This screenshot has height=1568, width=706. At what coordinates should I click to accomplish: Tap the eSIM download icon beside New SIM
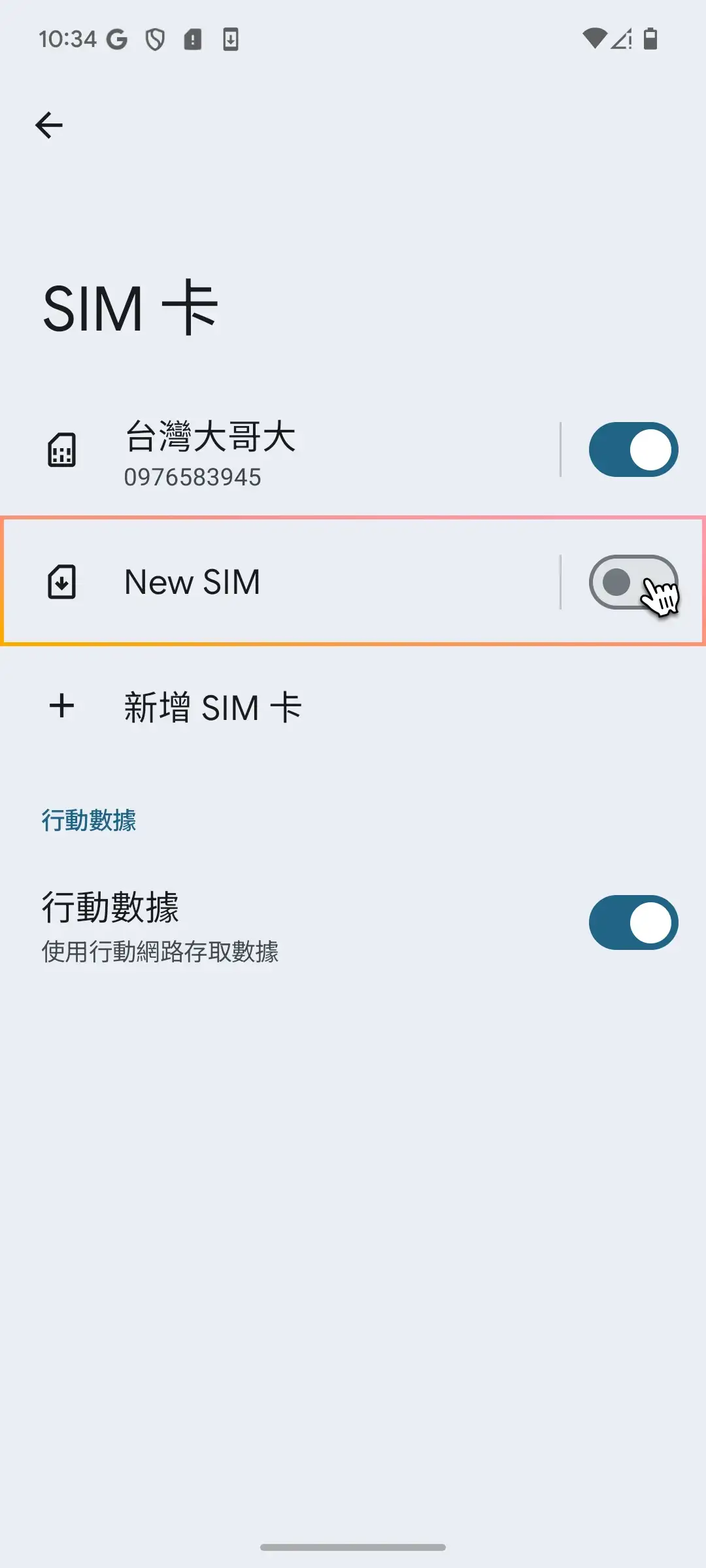[62, 582]
